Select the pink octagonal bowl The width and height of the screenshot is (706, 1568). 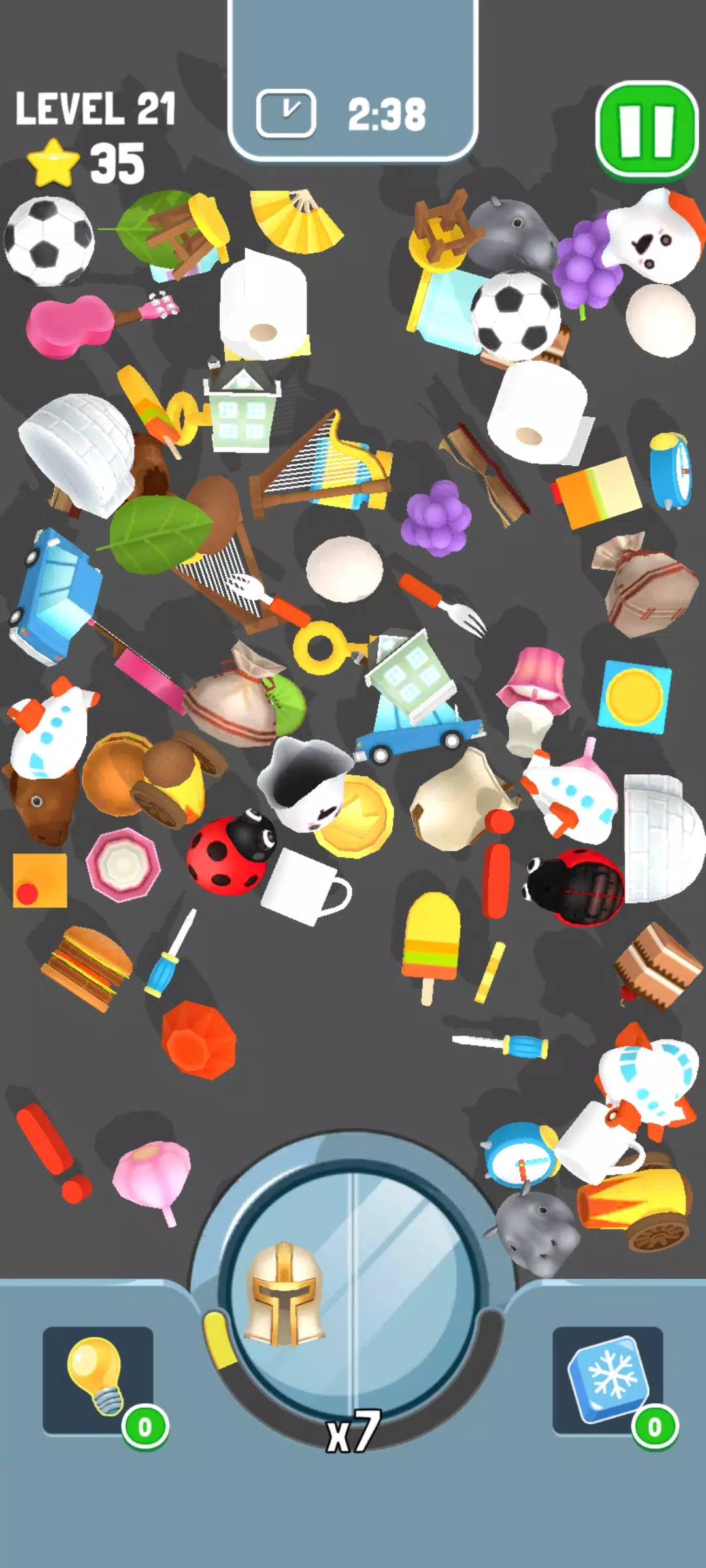coord(122,864)
